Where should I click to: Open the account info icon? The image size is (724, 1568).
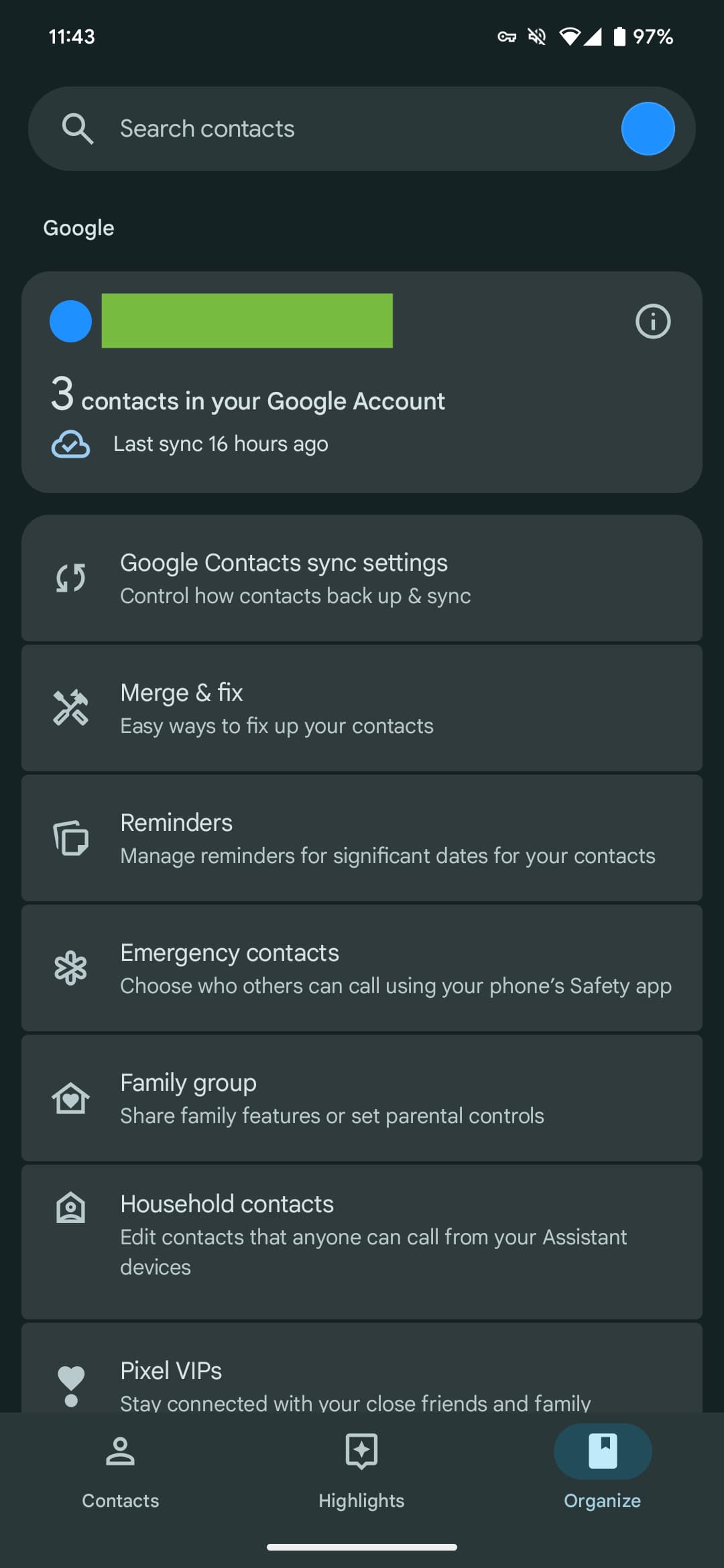tap(653, 322)
